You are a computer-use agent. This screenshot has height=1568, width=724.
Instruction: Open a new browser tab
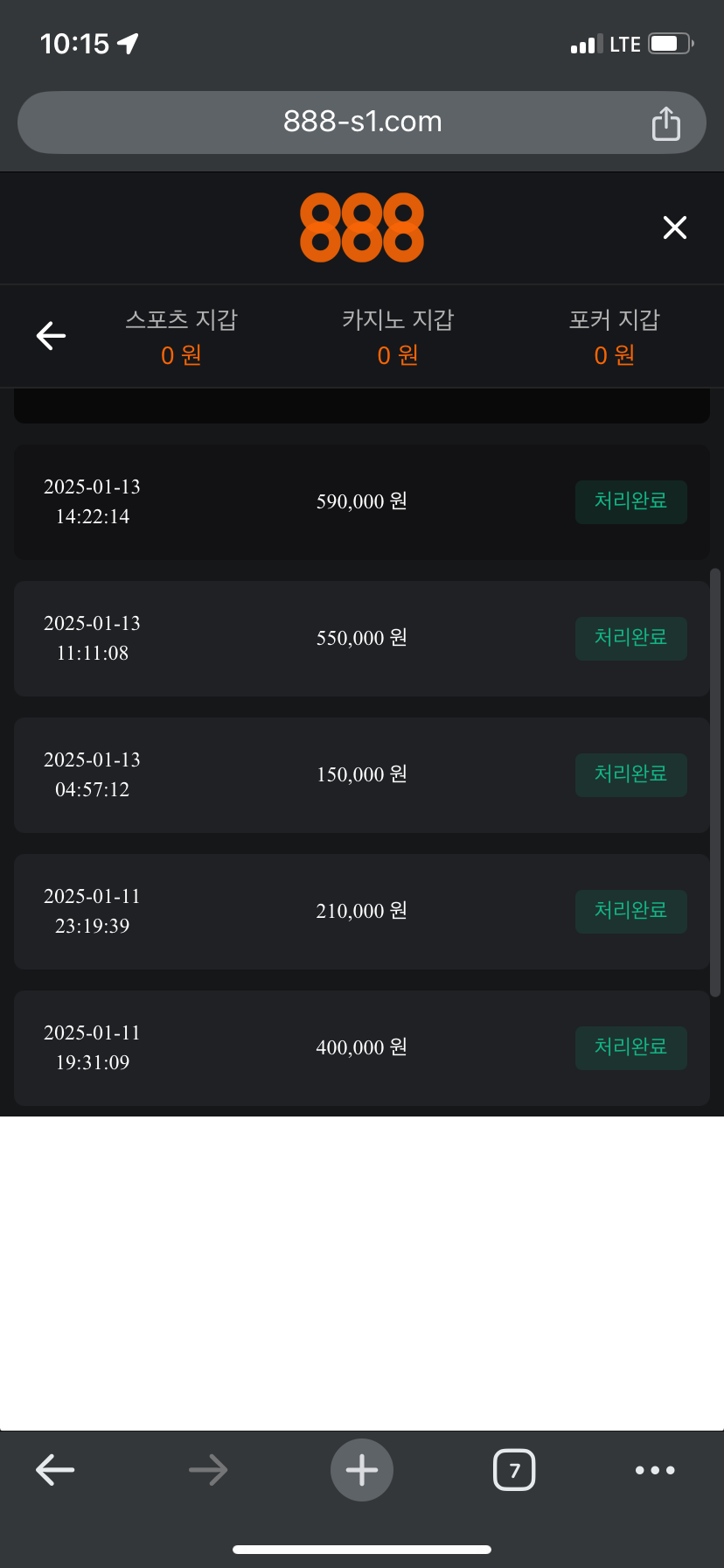tap(361, 1469)
